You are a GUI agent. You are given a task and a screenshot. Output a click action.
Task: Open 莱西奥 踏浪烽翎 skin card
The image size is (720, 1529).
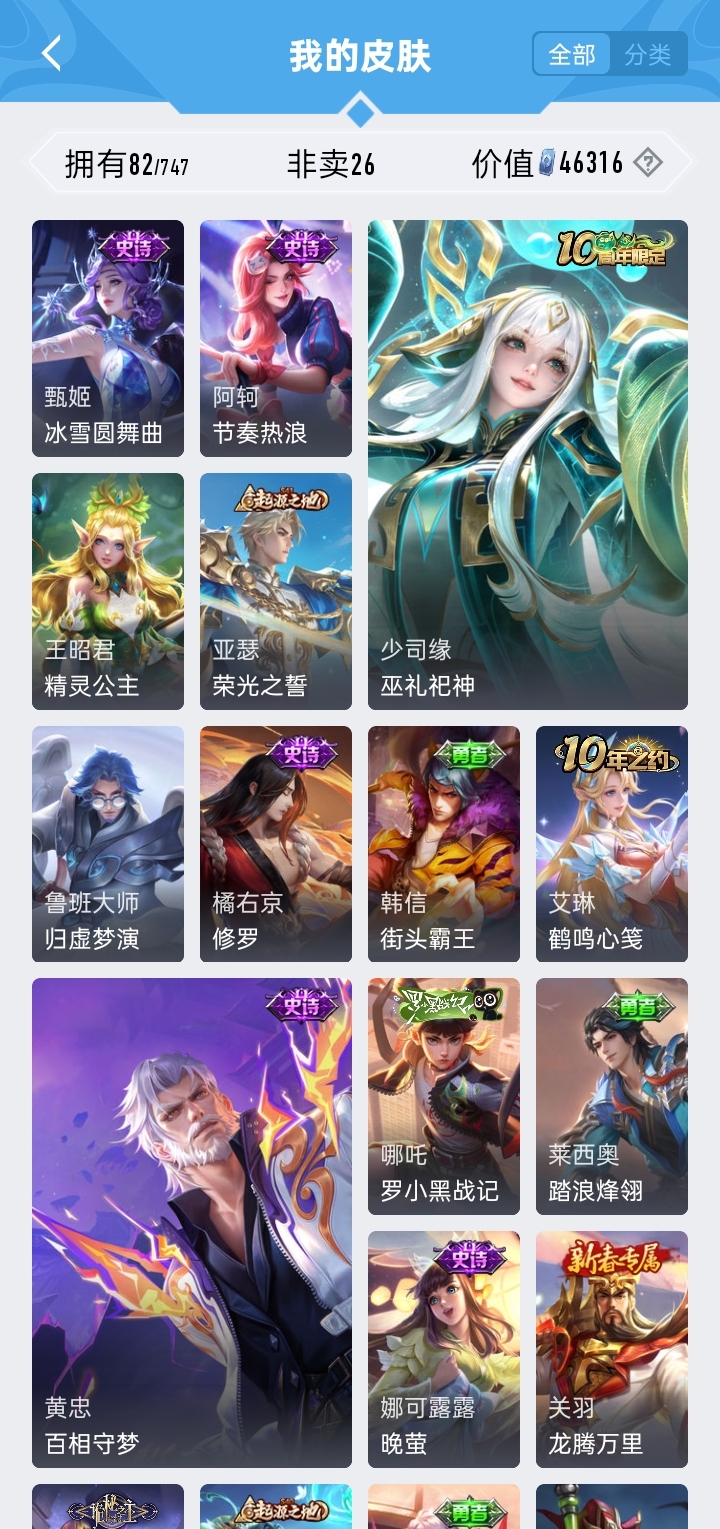(612, 1096)
